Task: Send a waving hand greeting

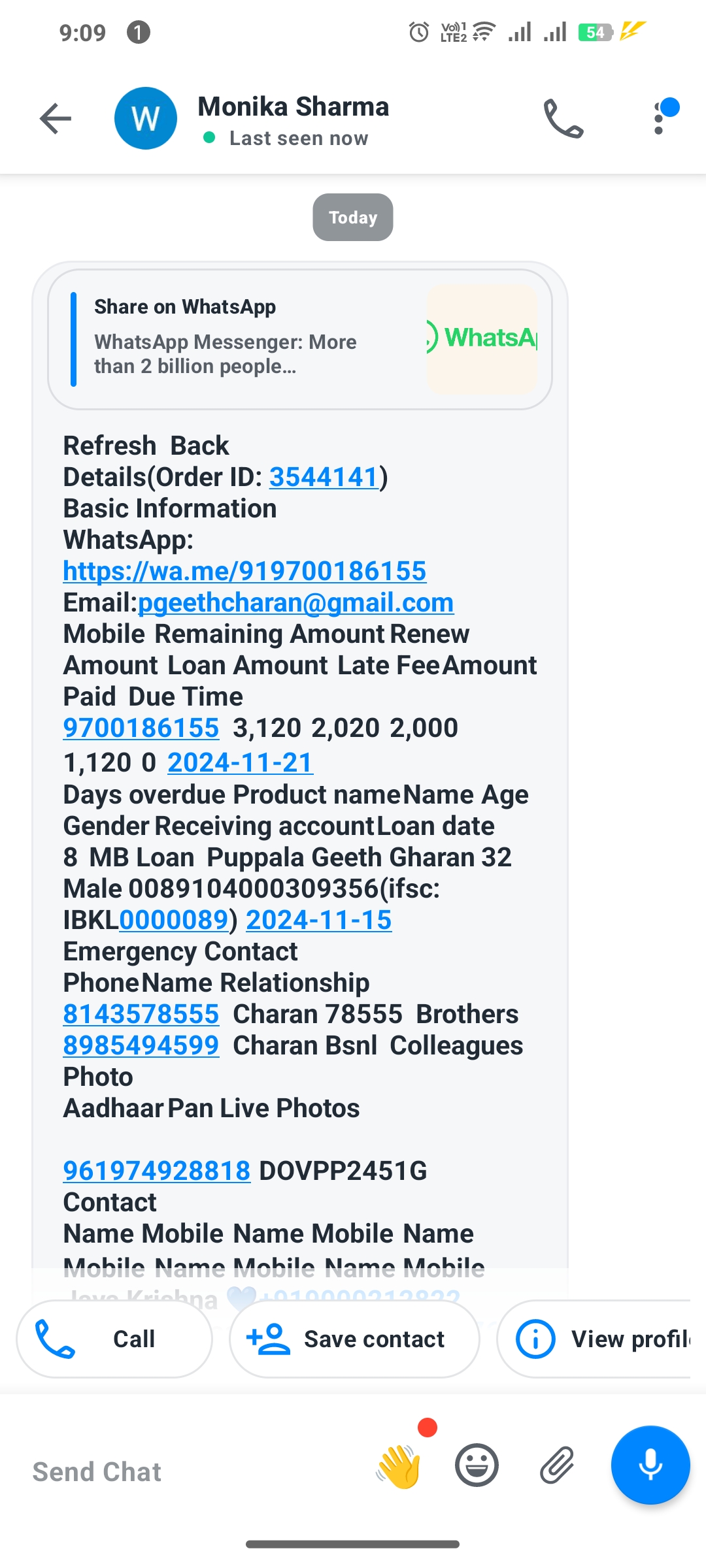Action: point(399,1467)
